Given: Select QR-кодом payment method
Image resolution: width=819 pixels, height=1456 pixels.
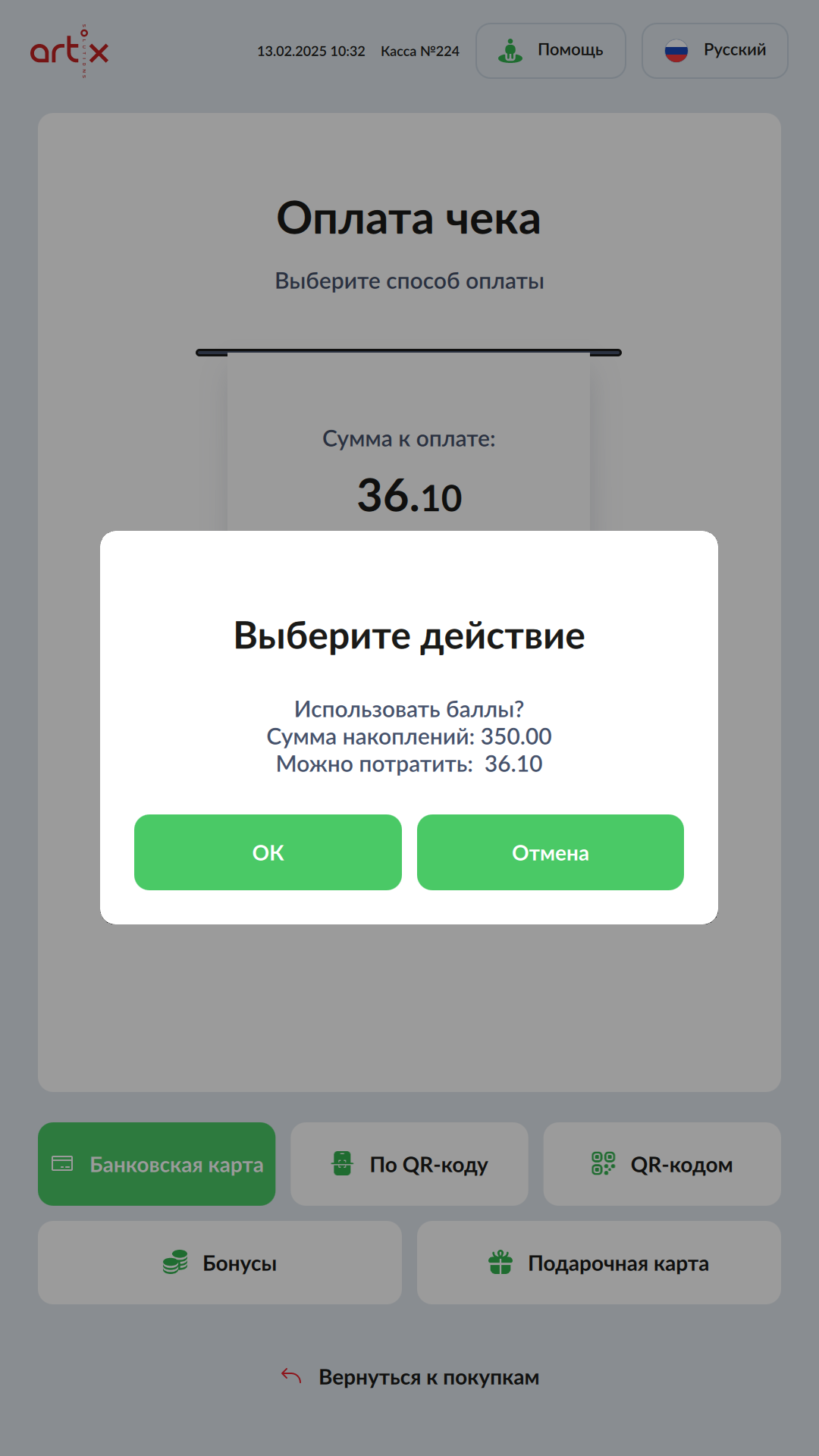Looking at the screenshot, I should [x=662, y=1164].
